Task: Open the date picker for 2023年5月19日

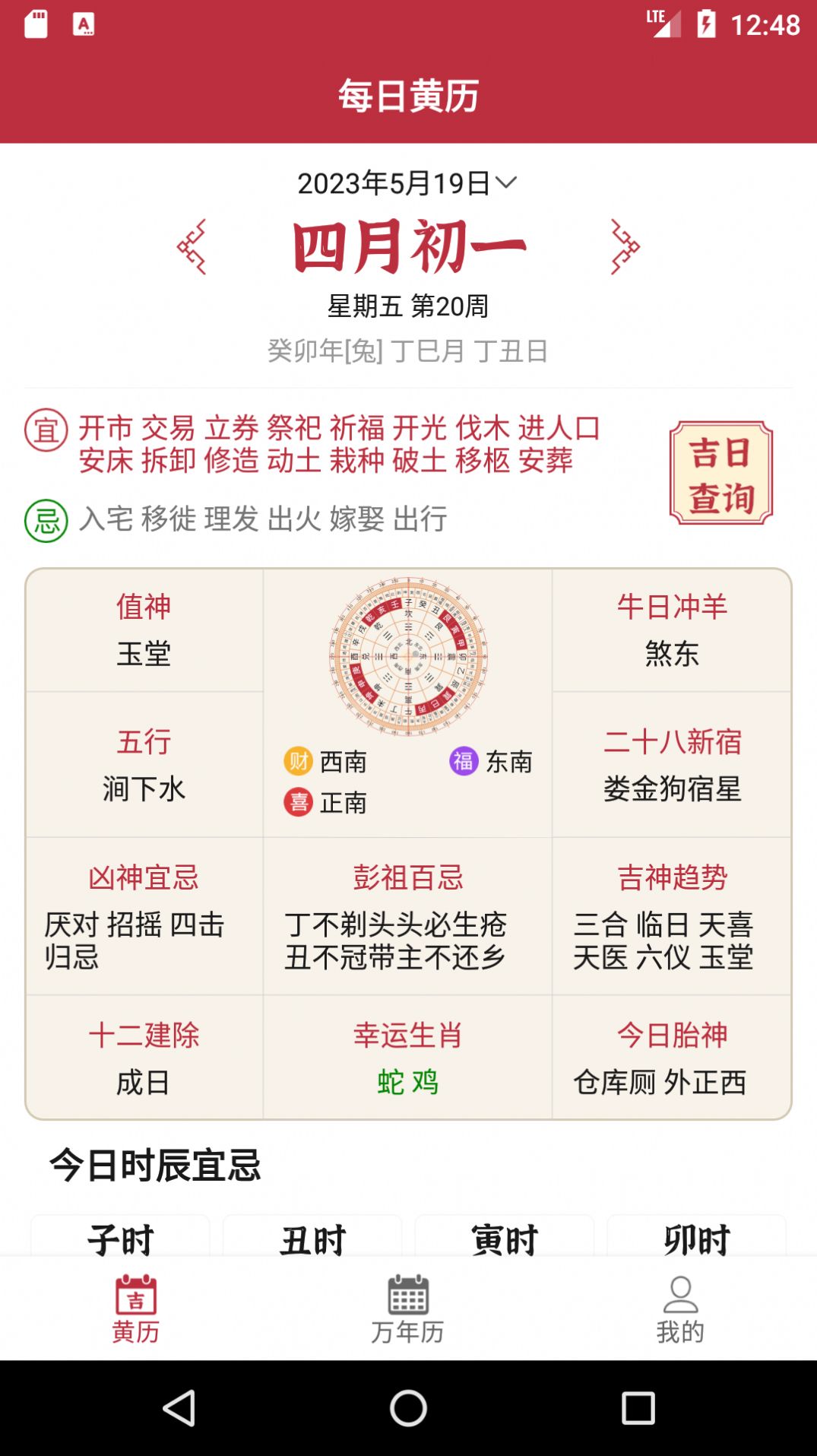Action: point(407,183)
